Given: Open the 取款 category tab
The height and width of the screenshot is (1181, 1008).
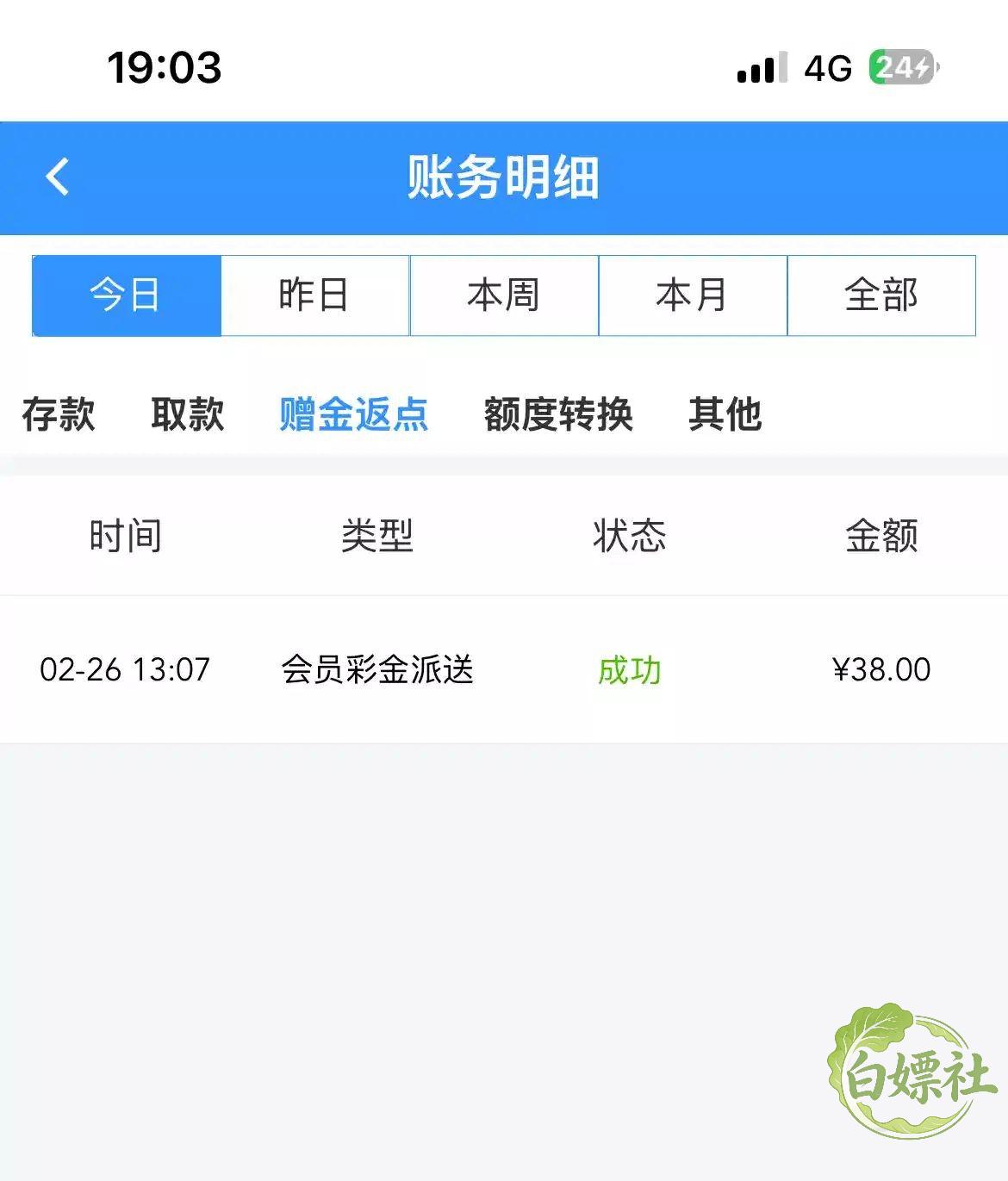Looking at the screenshot, I should tap(188, 414).
